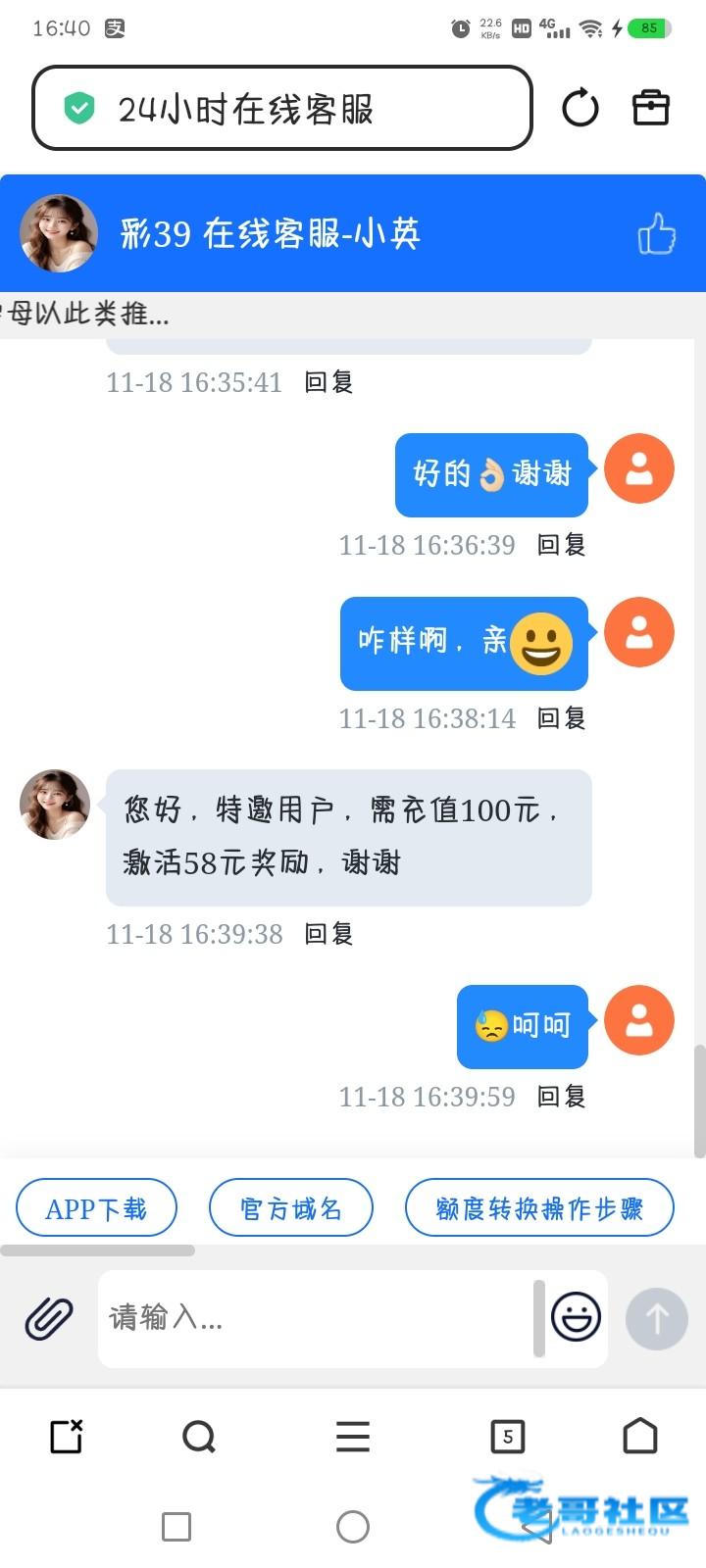Open a new tab in the browser
Image resolution: width=706 pixels, height=1568 pixels.
(67, 1437)
